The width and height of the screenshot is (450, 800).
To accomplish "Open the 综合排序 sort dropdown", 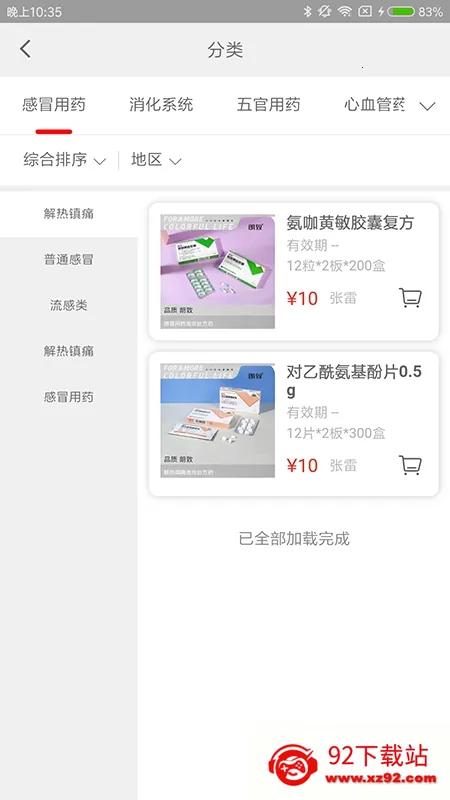I will point(64,160).
